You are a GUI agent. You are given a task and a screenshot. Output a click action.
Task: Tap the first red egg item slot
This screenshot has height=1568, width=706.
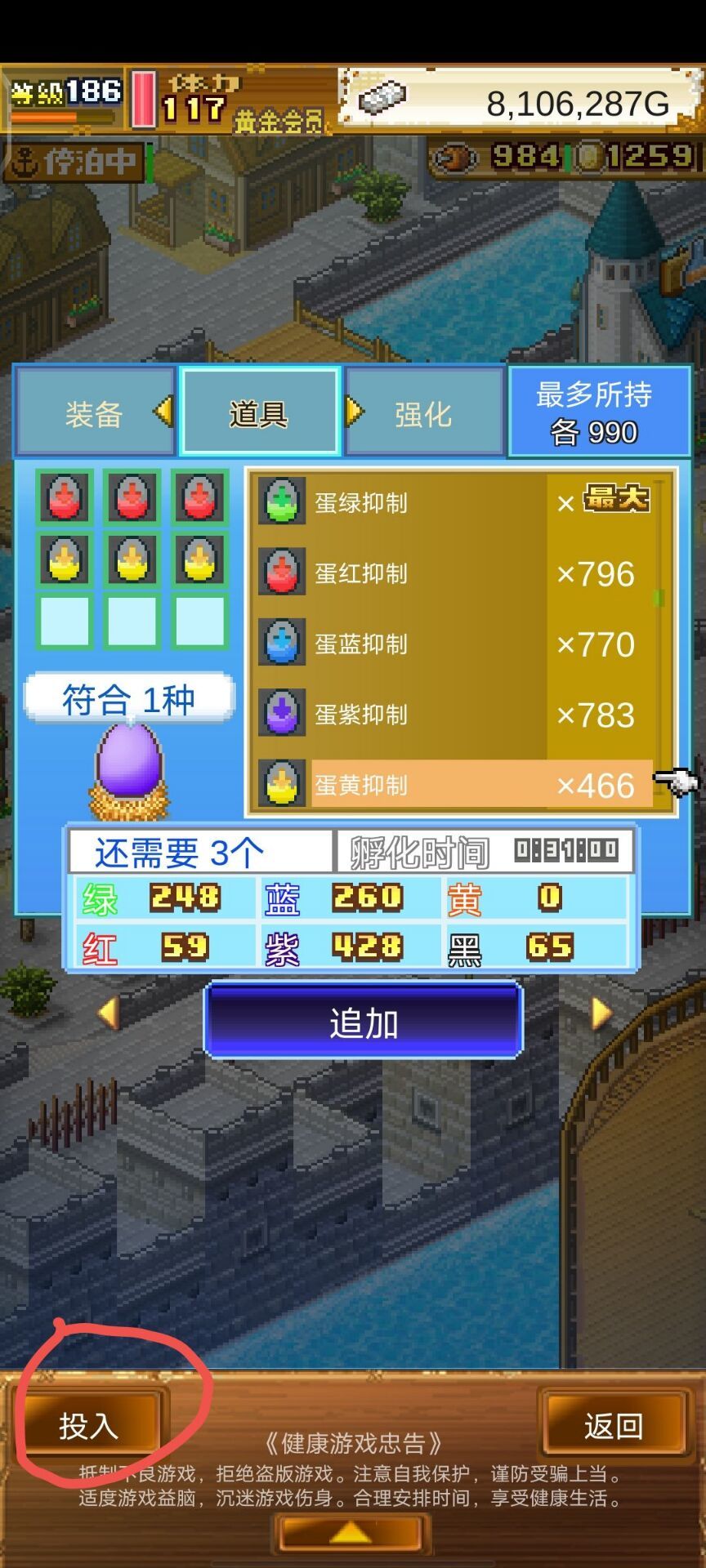(65, 497)
